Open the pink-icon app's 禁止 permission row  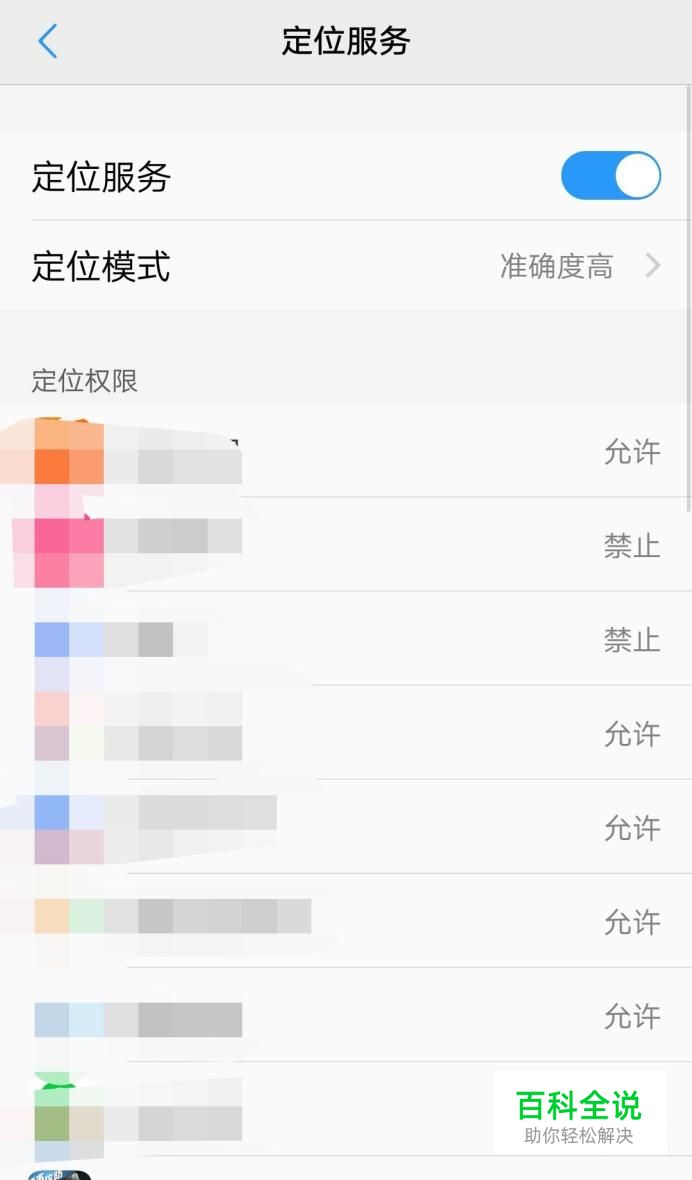[x=346, y=544]
